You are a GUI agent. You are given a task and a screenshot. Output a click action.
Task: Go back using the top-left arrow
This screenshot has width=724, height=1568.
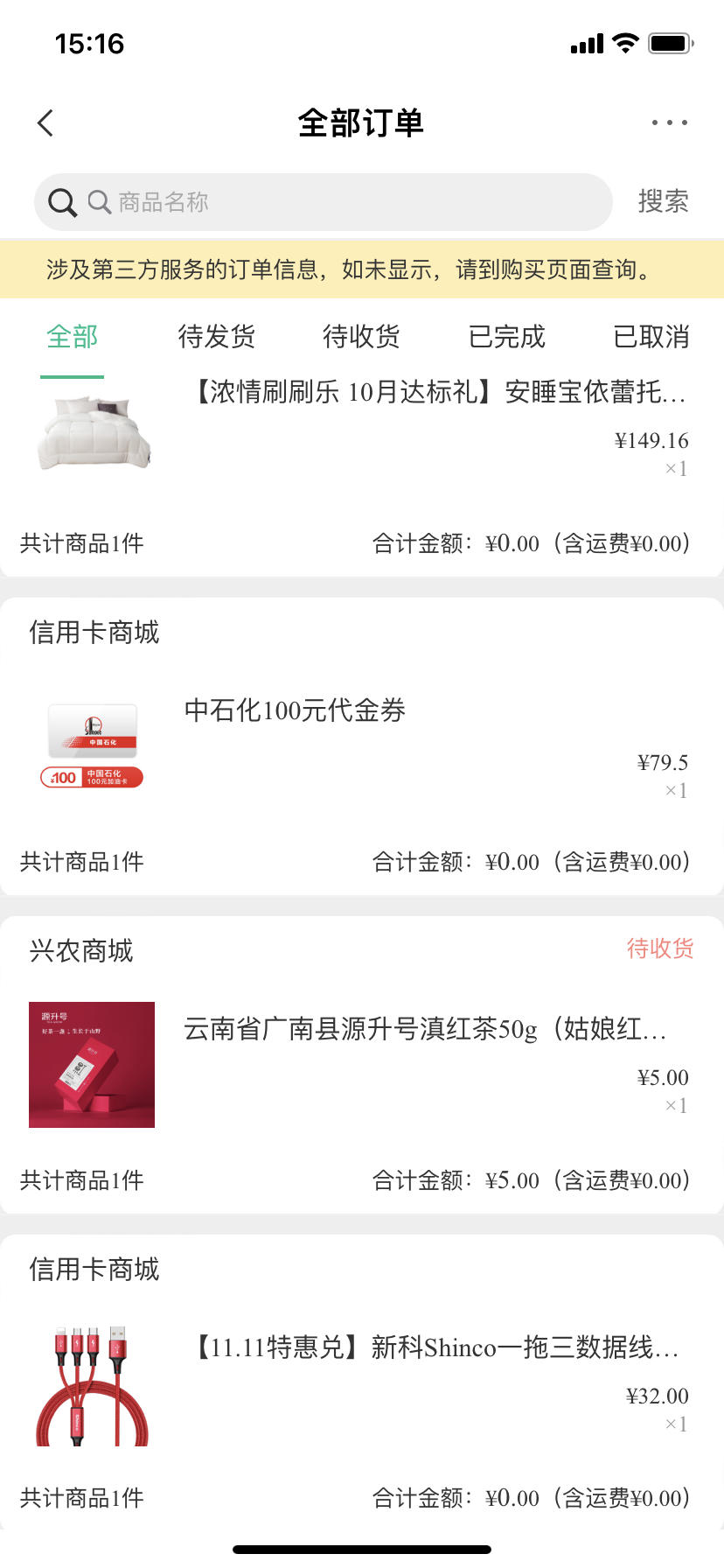click(45, 123)
